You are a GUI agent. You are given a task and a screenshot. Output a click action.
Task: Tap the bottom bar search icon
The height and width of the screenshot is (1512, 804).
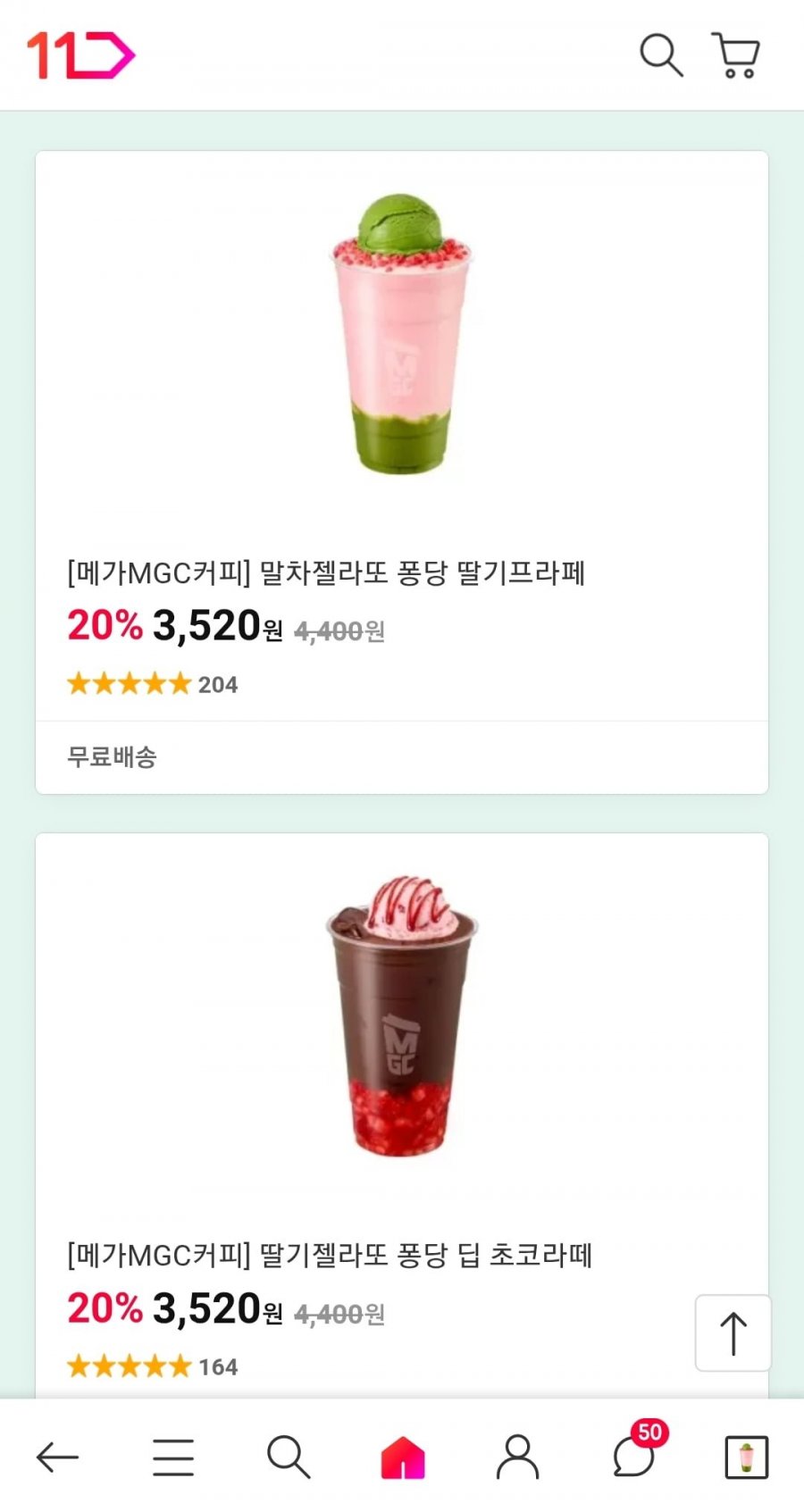pyautogui.click(x=288, y=1458)
